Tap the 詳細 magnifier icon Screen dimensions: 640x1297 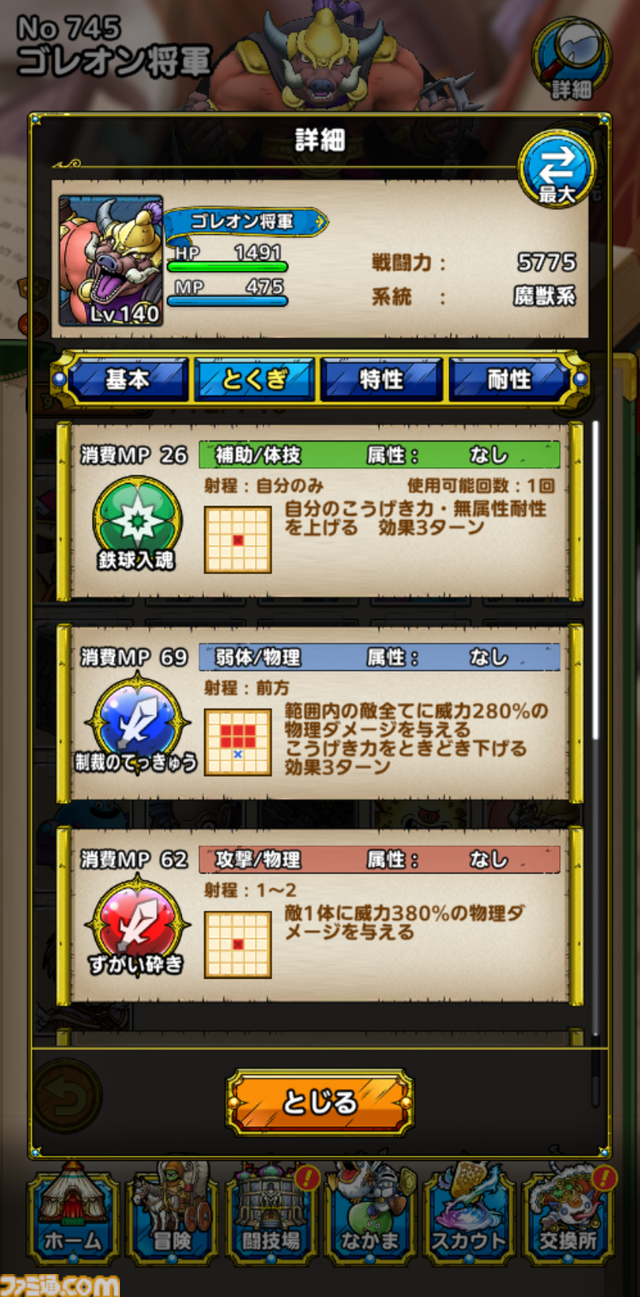[572, 60]
